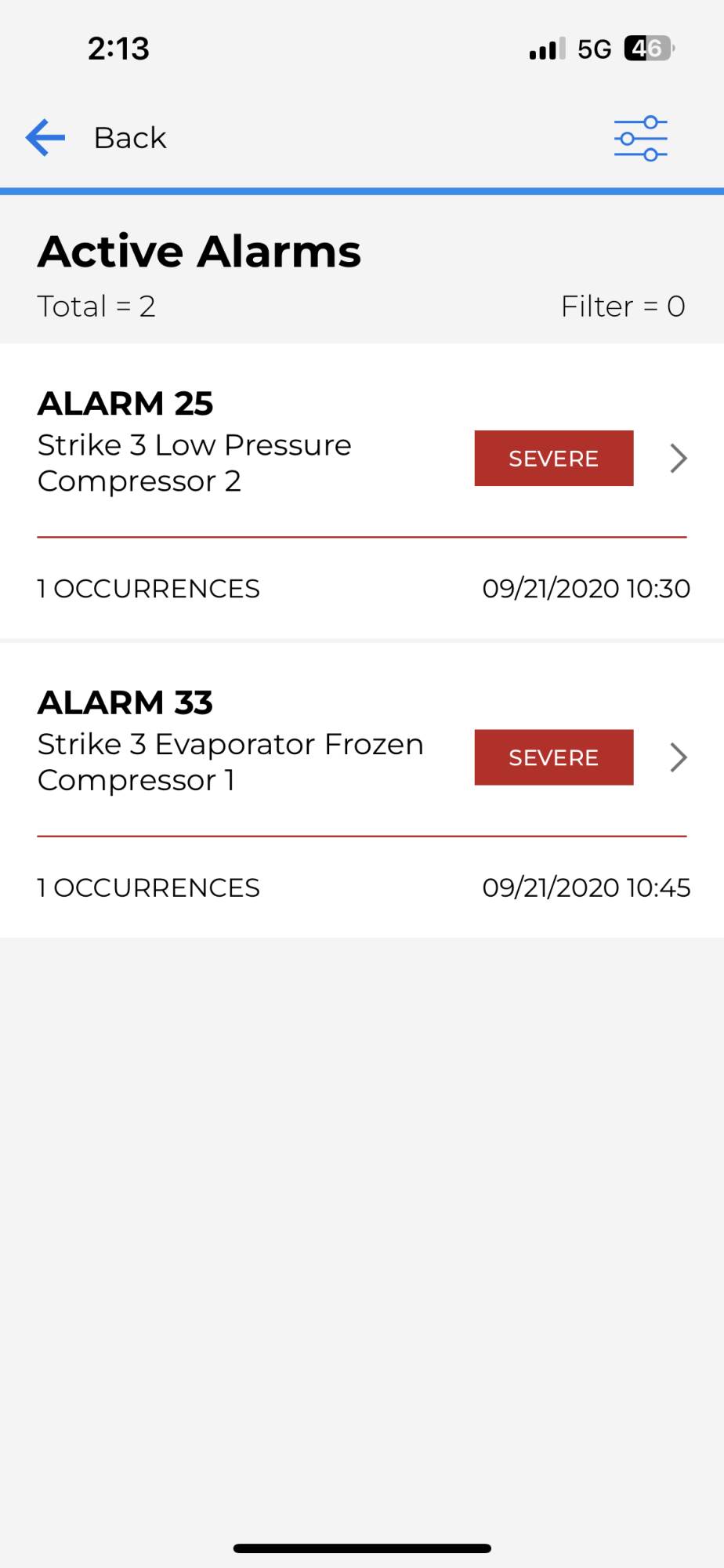Open the alarm filter settings icon
This screenshot has width=724, height=1568.
640,139
